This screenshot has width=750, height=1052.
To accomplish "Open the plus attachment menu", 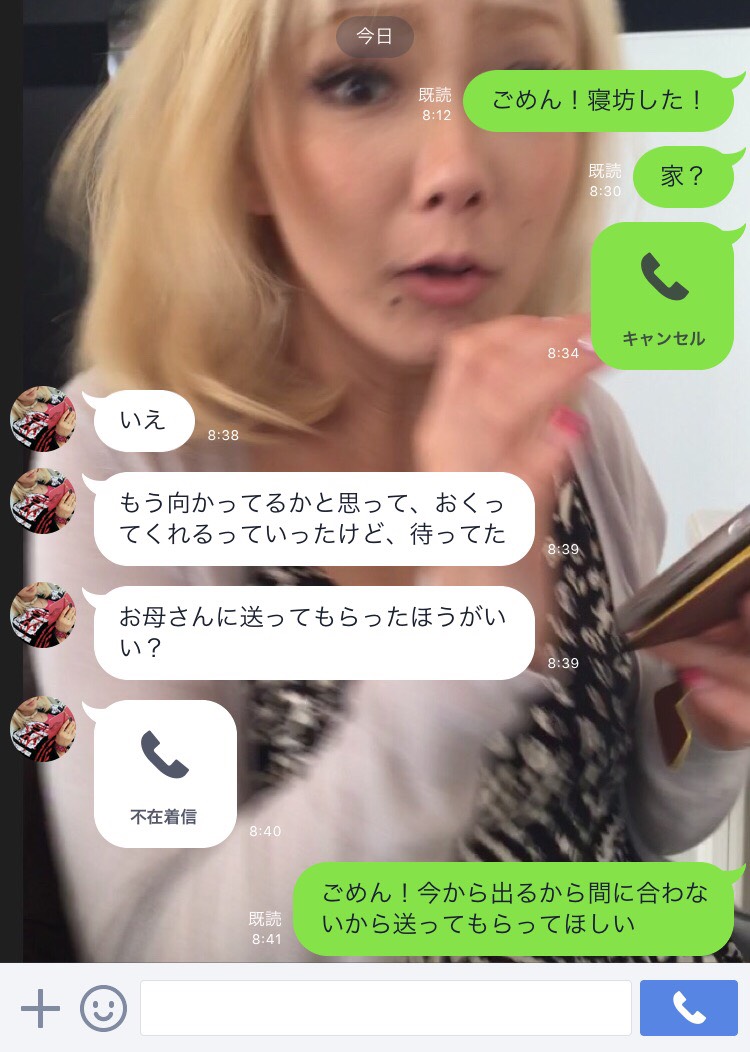I will [x=40, y=1008].
